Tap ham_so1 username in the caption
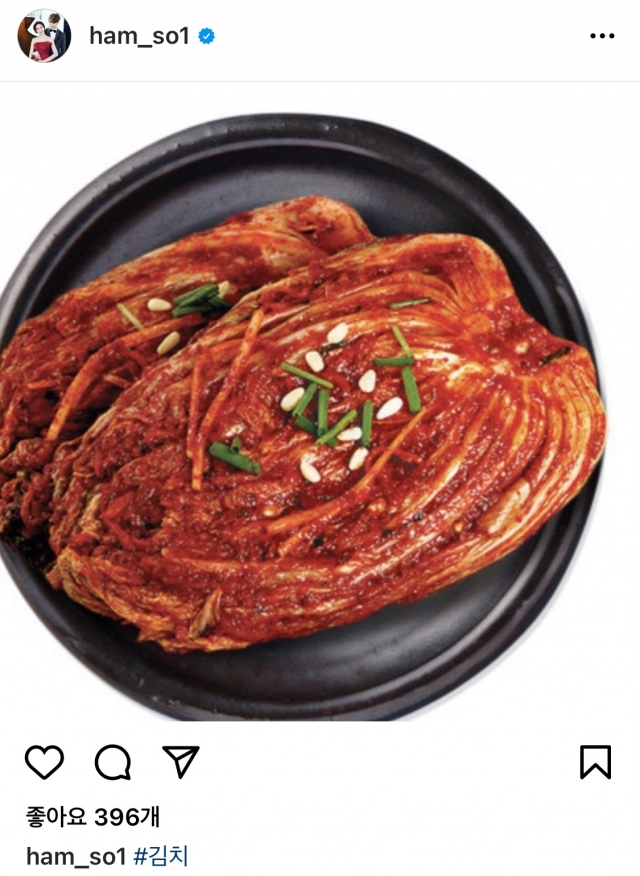This screenshot has width=640, height=876. click(x=76, y=856)
